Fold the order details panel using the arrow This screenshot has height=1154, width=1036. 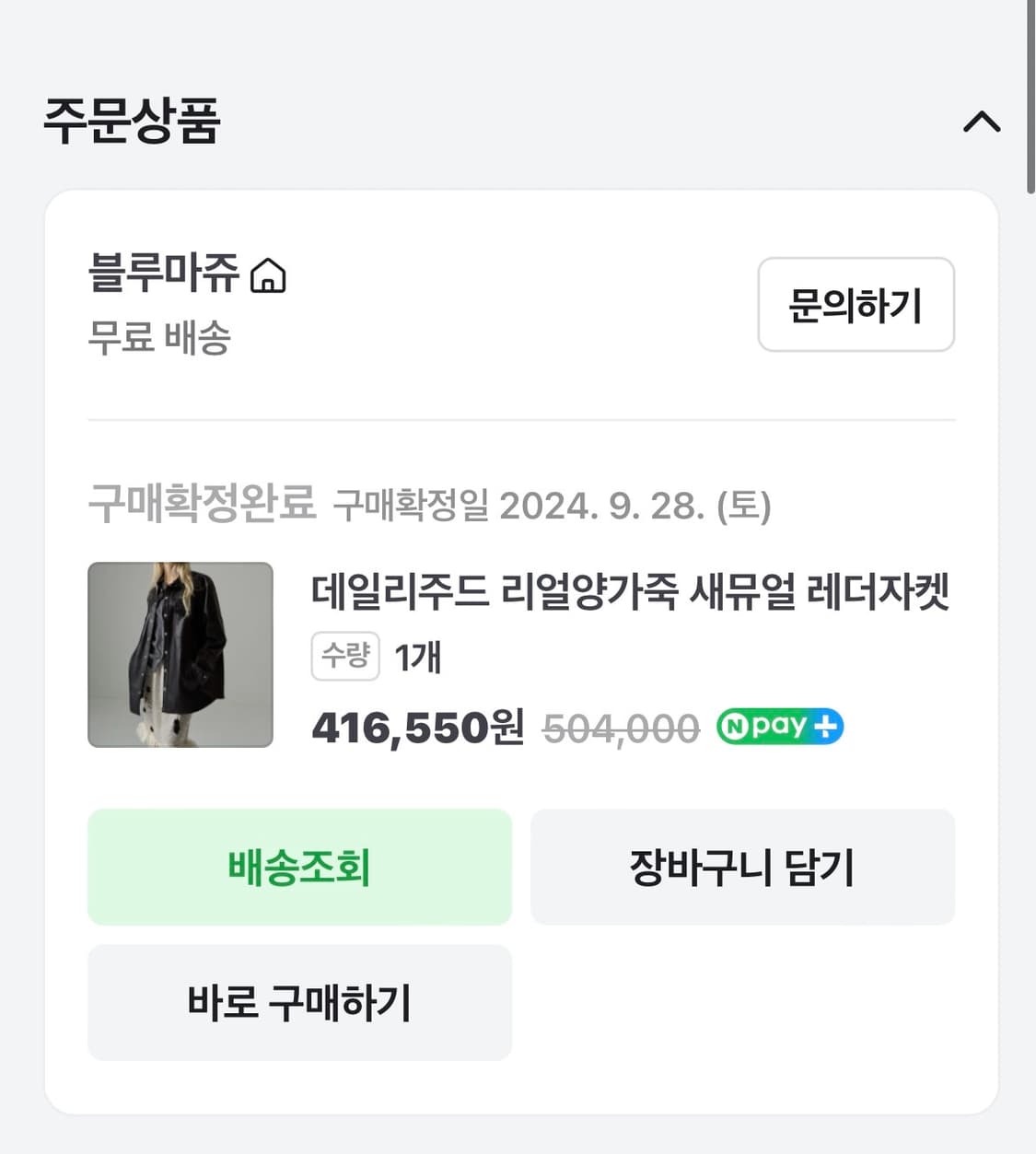tap(982, 122)
